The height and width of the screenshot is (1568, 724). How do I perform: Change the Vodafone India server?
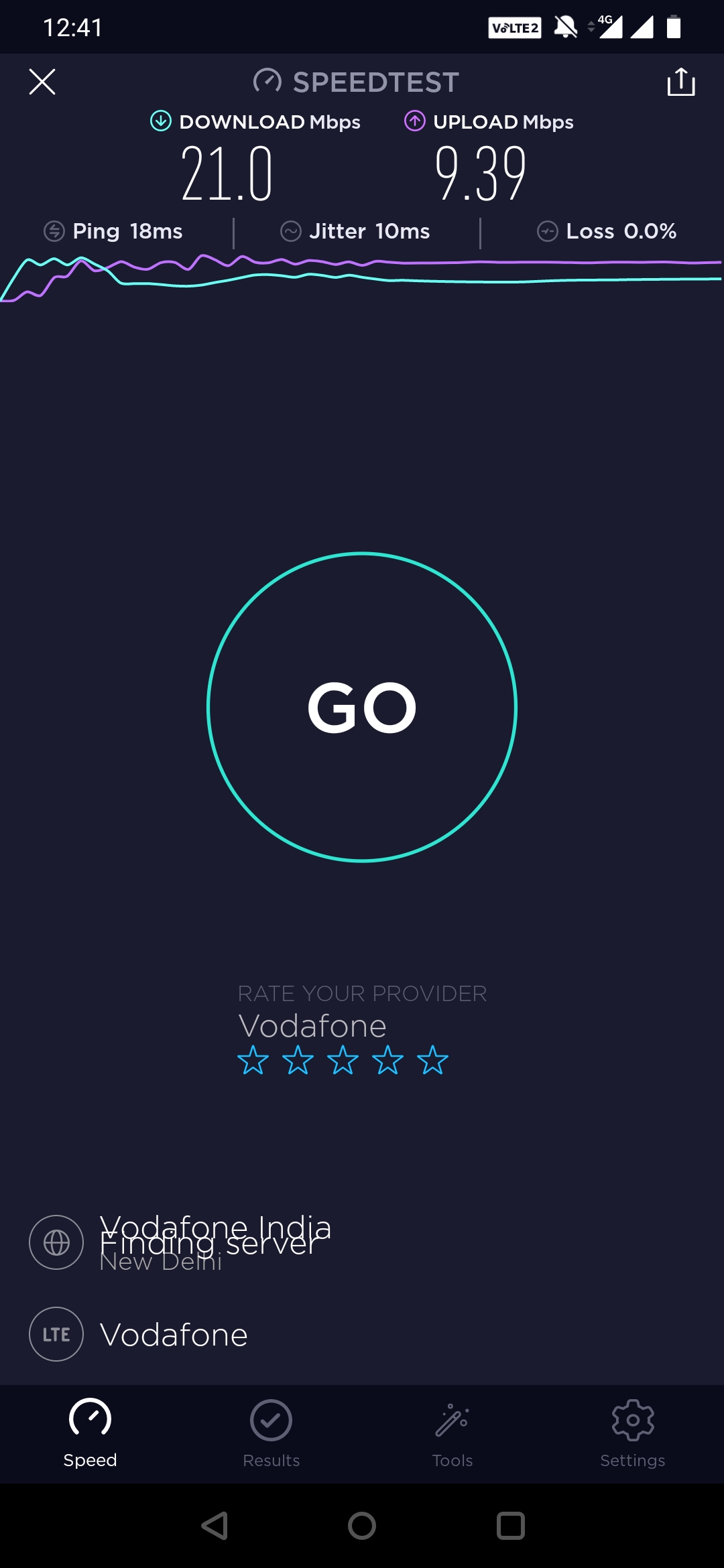[215, 1242]
